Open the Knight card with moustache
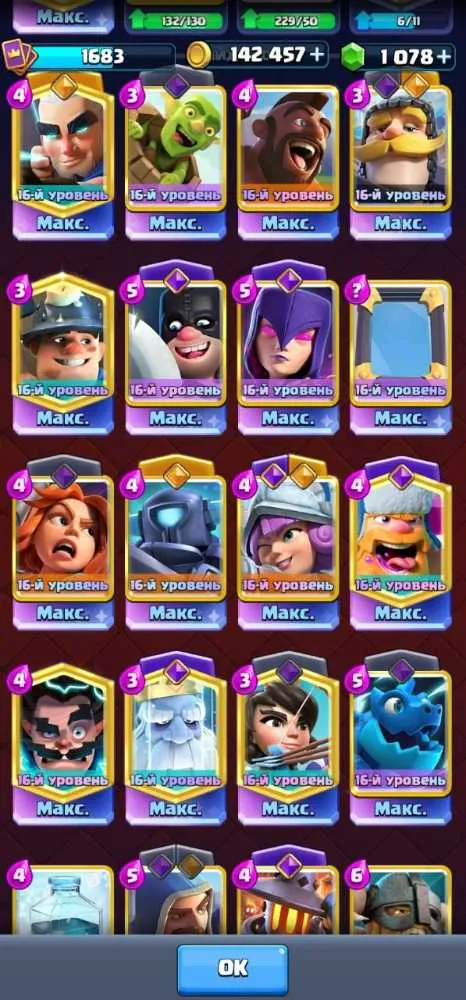 (x=401, y=156)
